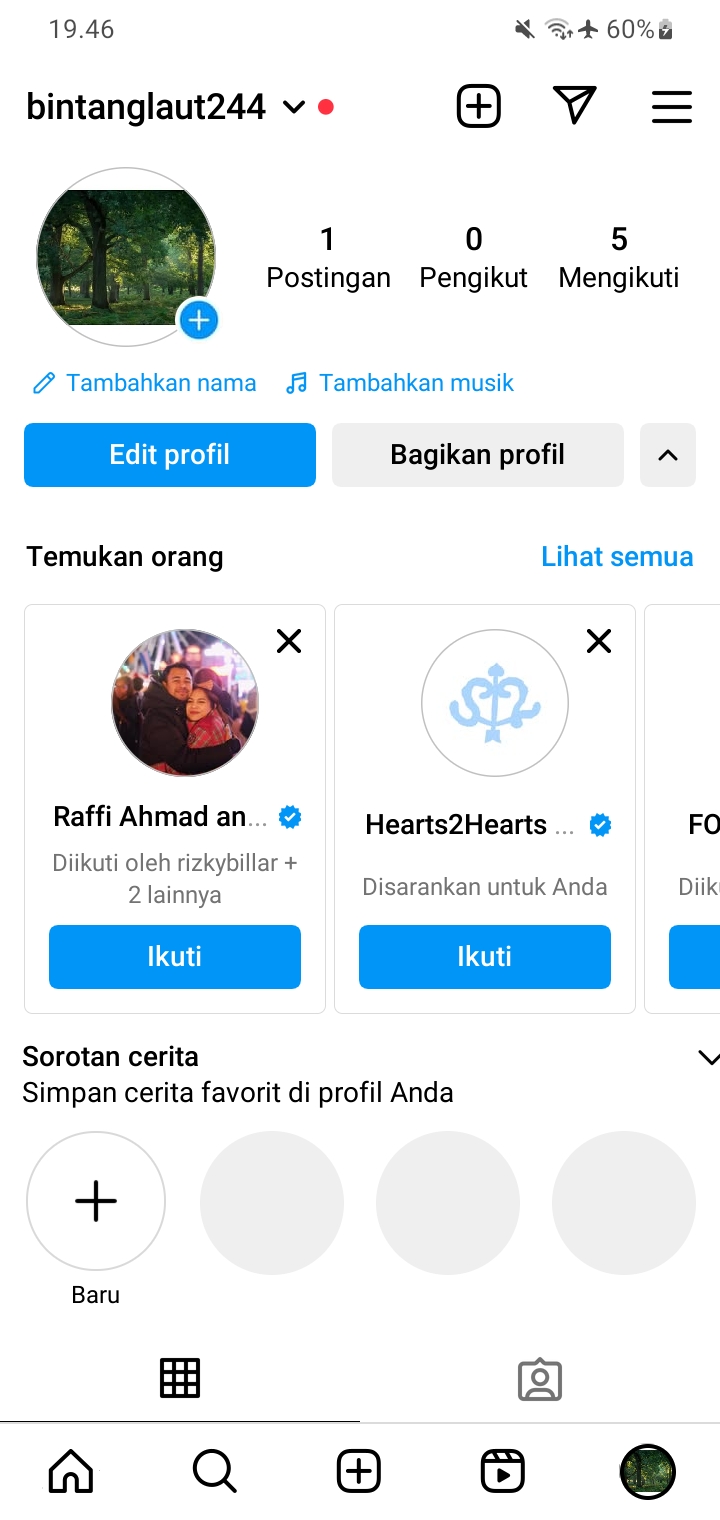This screenshot has height=1520, width=720.
Task: Create a new highlight with Baru
Action: coord(96,1201)
